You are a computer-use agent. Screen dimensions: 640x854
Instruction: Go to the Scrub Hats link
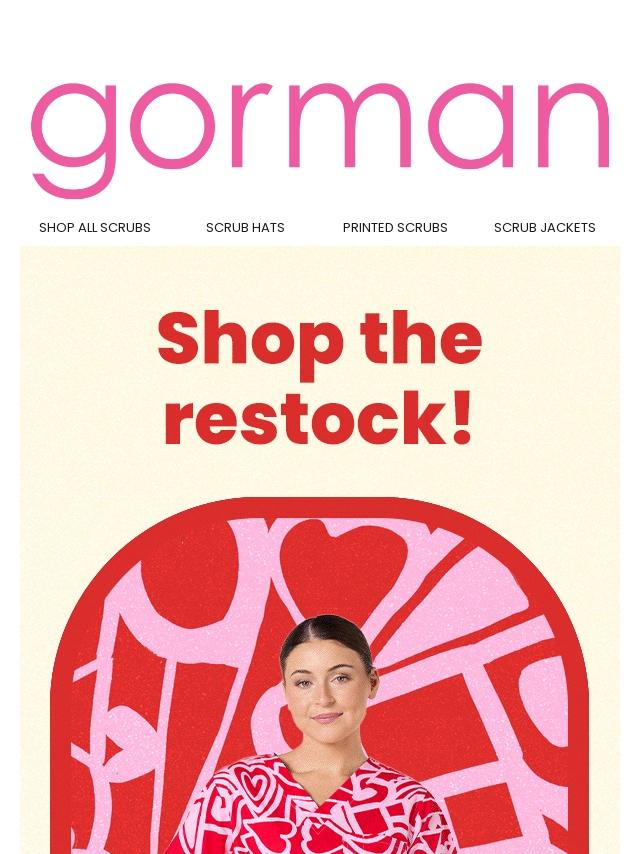tap(245, 228)
